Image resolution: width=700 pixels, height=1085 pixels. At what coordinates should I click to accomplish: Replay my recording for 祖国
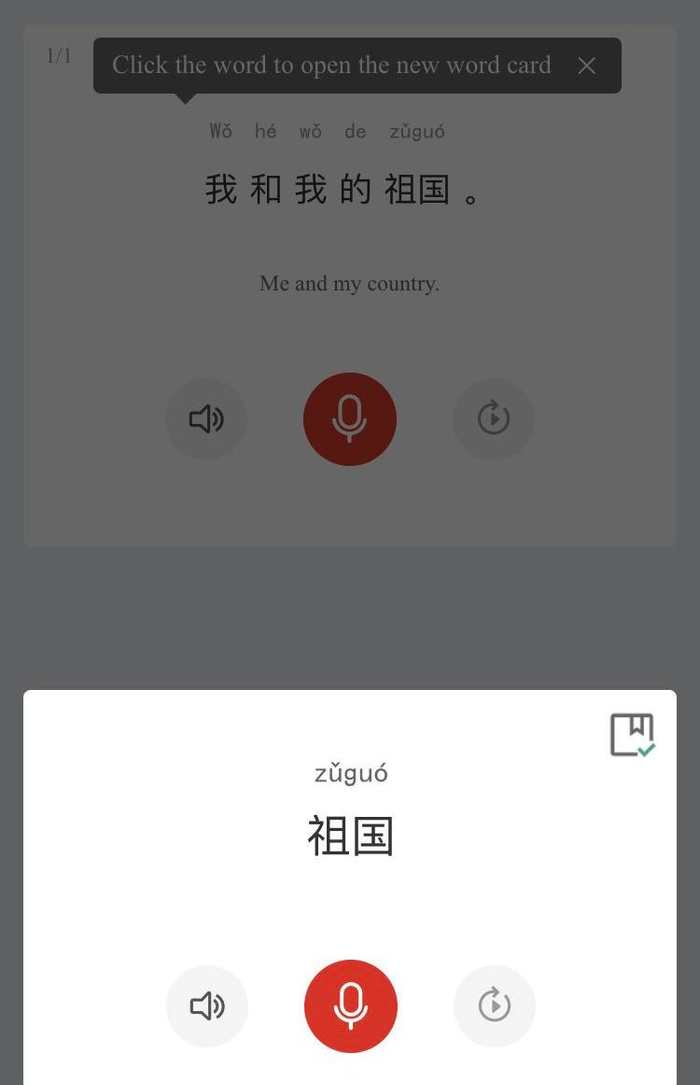(495, 1006)
